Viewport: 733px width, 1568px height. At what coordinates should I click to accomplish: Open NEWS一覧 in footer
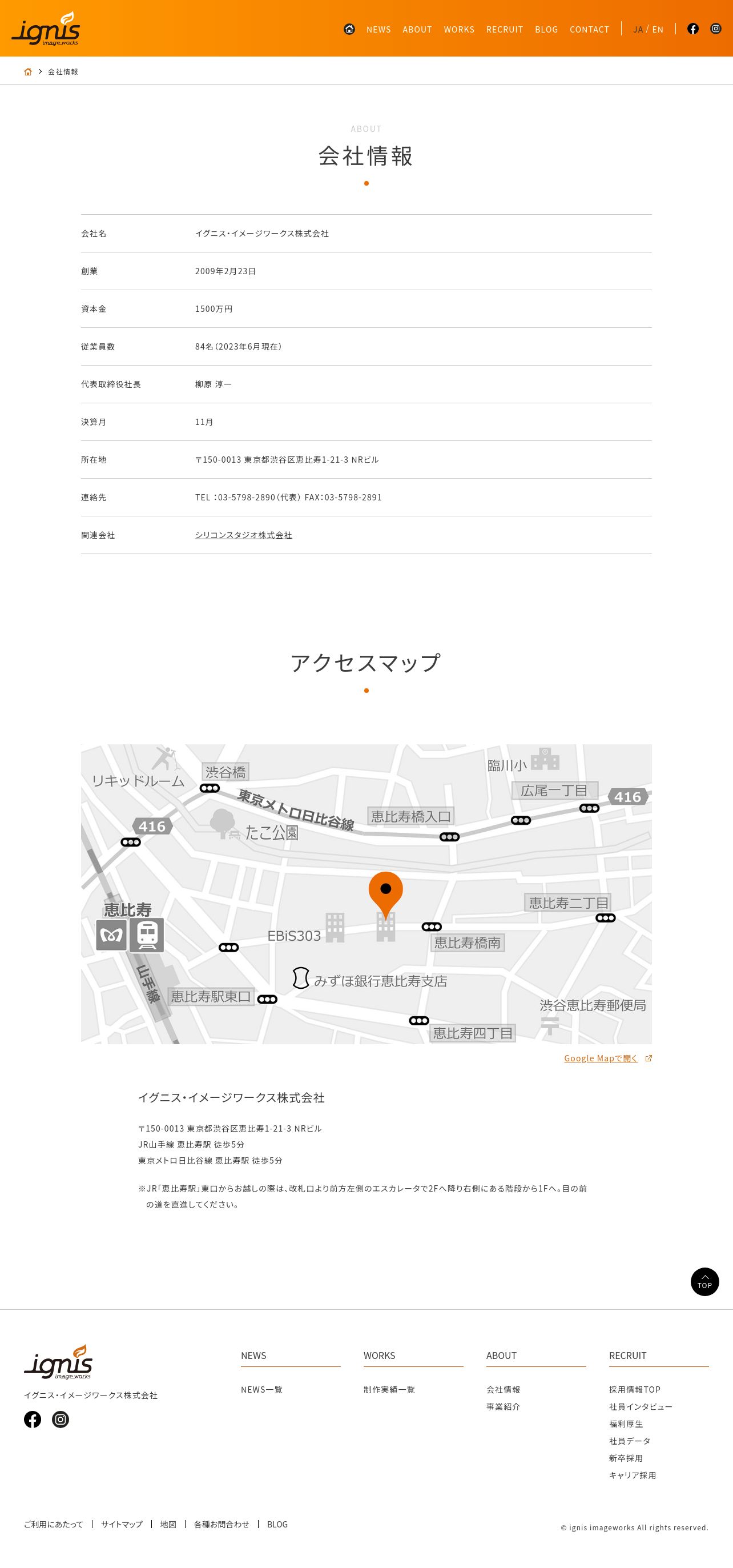(261, 1390)
